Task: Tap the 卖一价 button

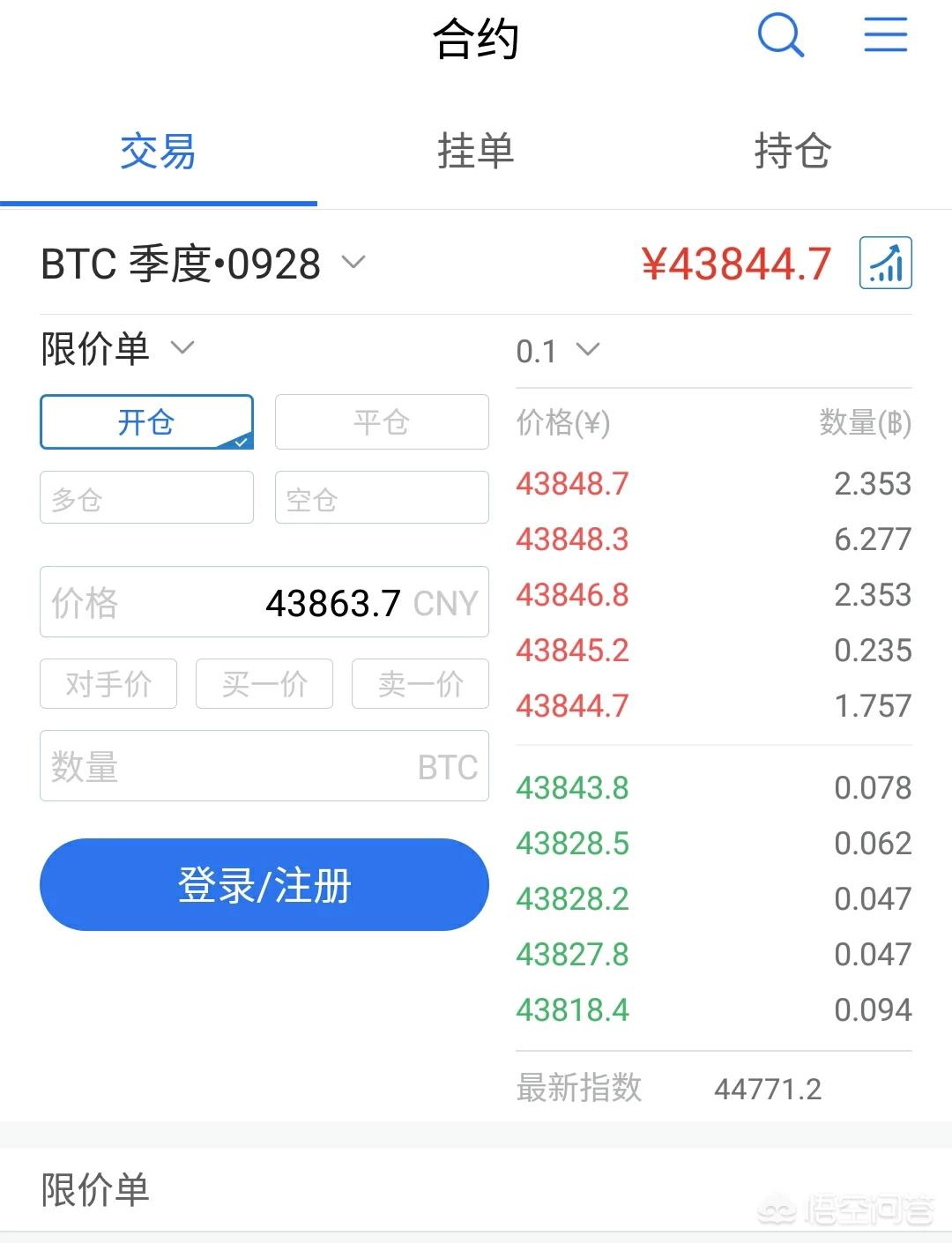Action: tap(420, 683)
